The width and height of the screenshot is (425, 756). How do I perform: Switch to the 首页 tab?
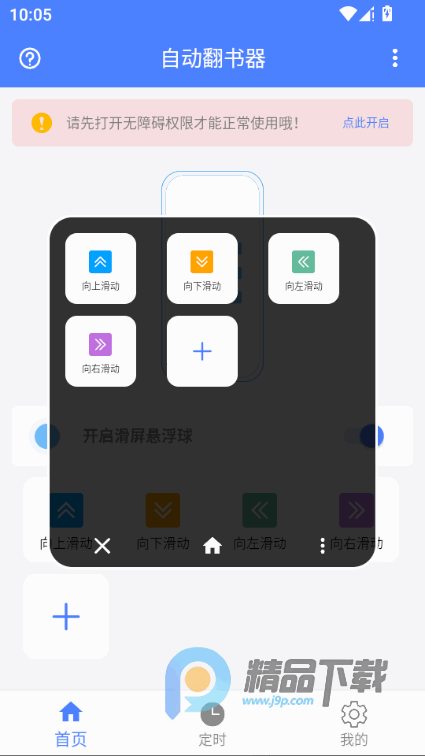[71, 724]
